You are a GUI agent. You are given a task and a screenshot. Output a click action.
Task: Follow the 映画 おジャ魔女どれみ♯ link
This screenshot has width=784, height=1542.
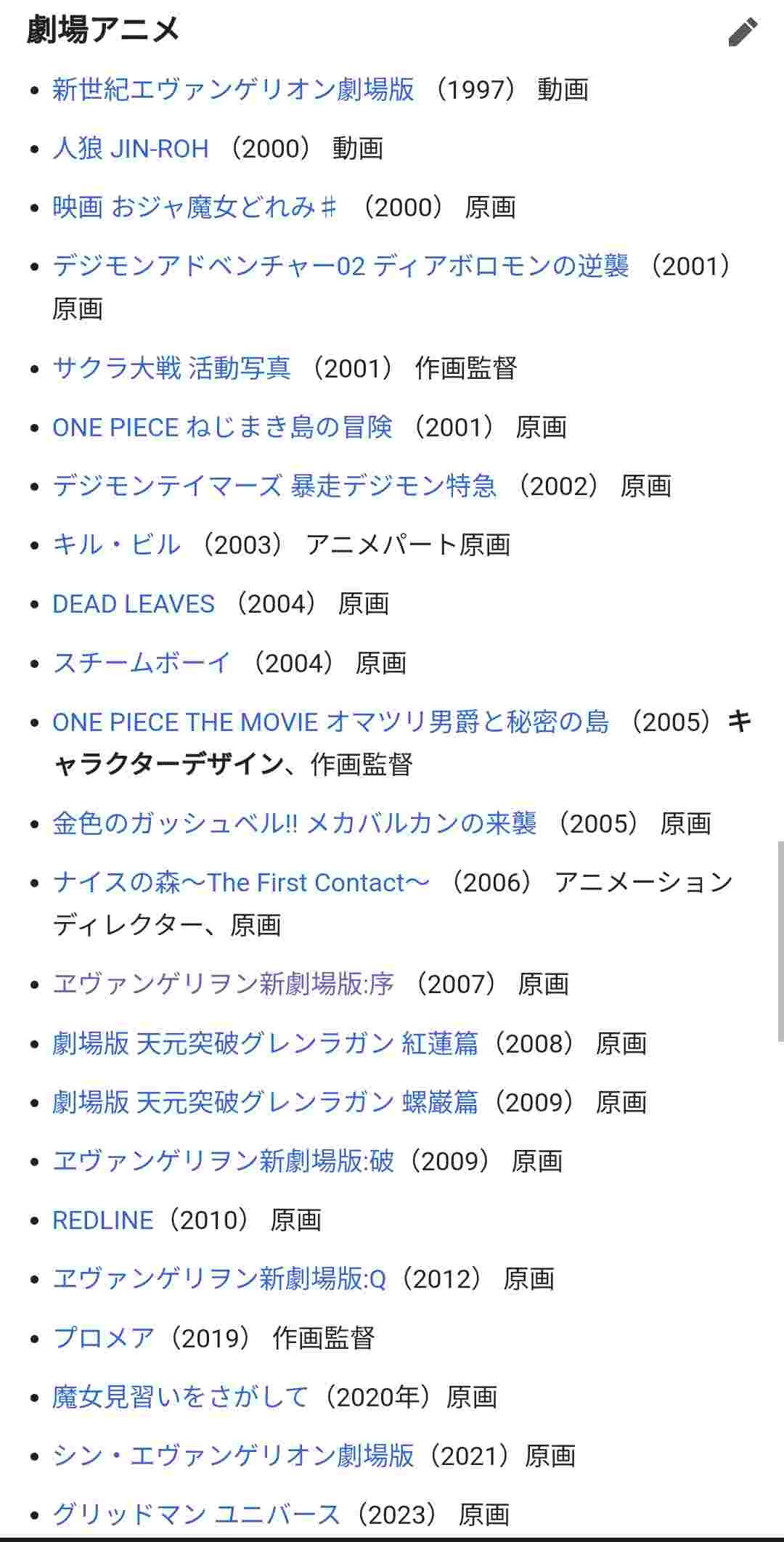195,207
